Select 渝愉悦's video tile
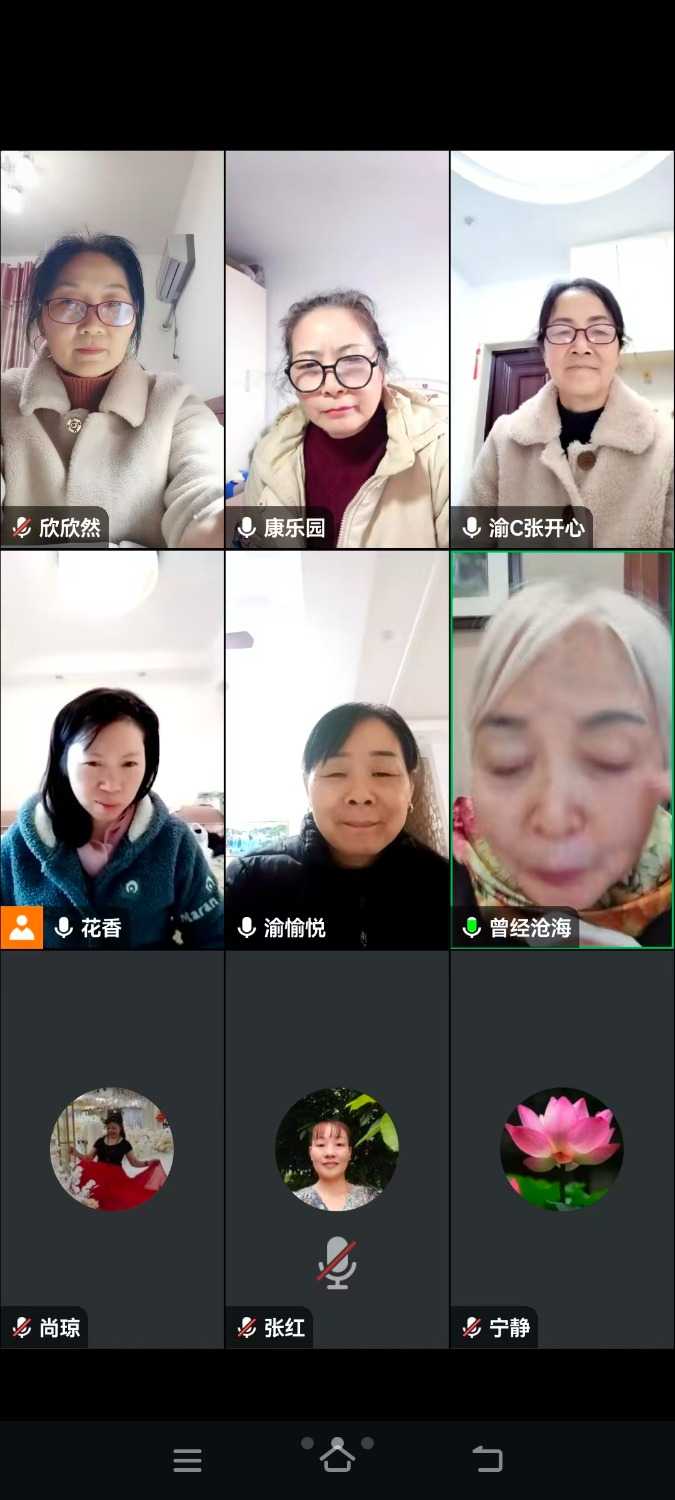The width and height of the screenshot is (675, 1500). pos(337,749)
